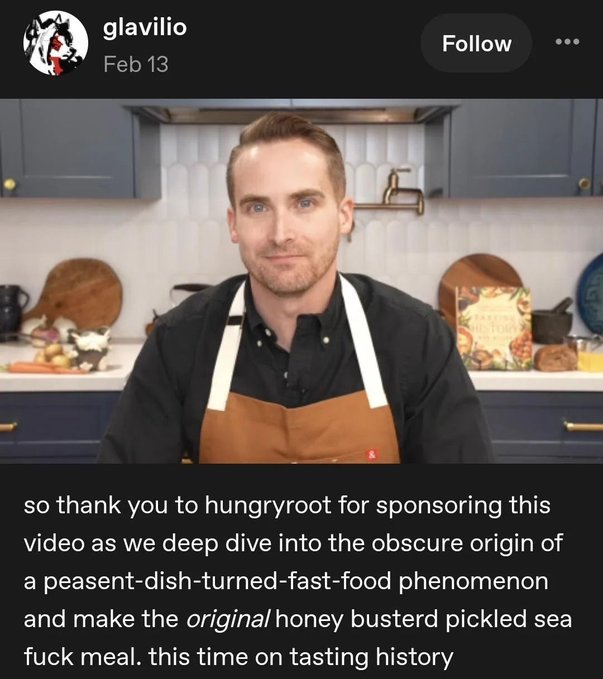Tap the glavilio username
603x679 pixels.
click(x=145, y=28)
